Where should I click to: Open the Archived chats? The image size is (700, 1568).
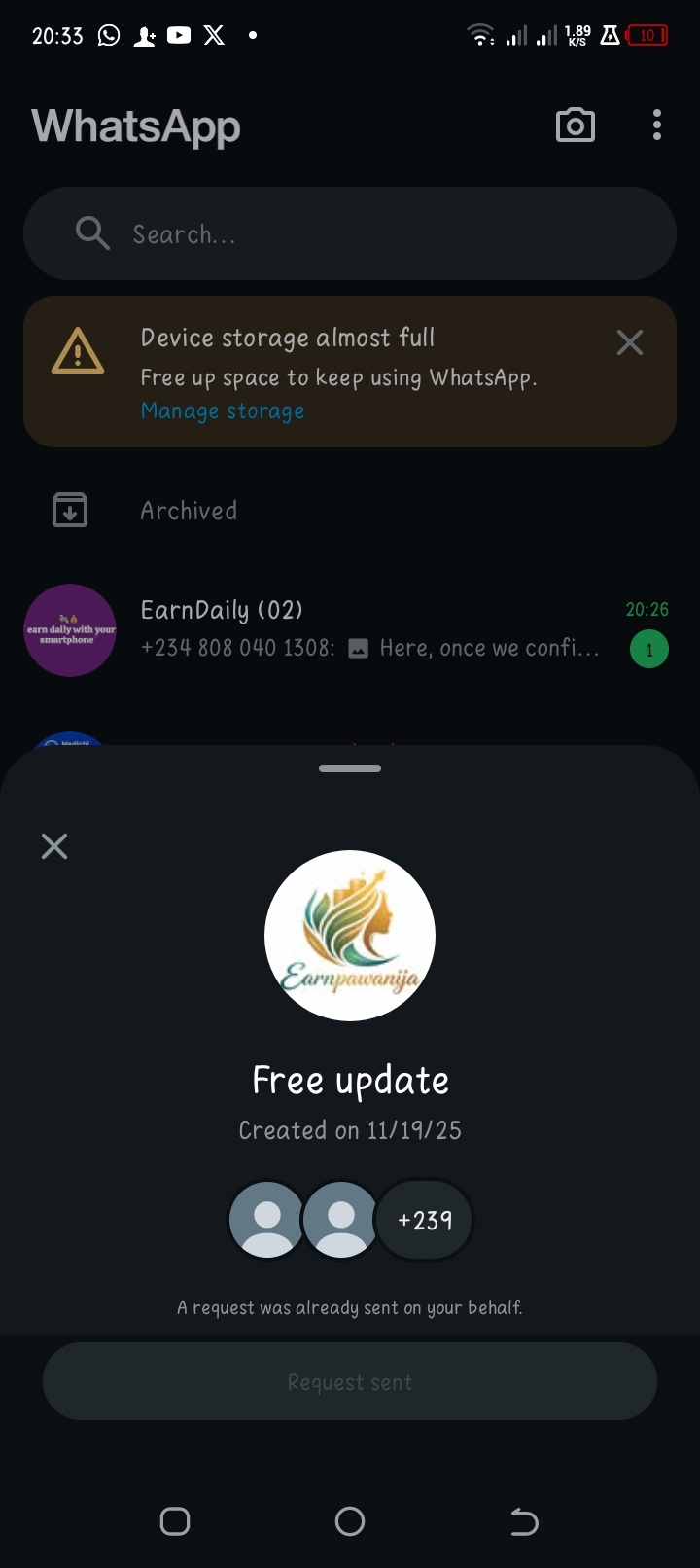click(189, 511)
